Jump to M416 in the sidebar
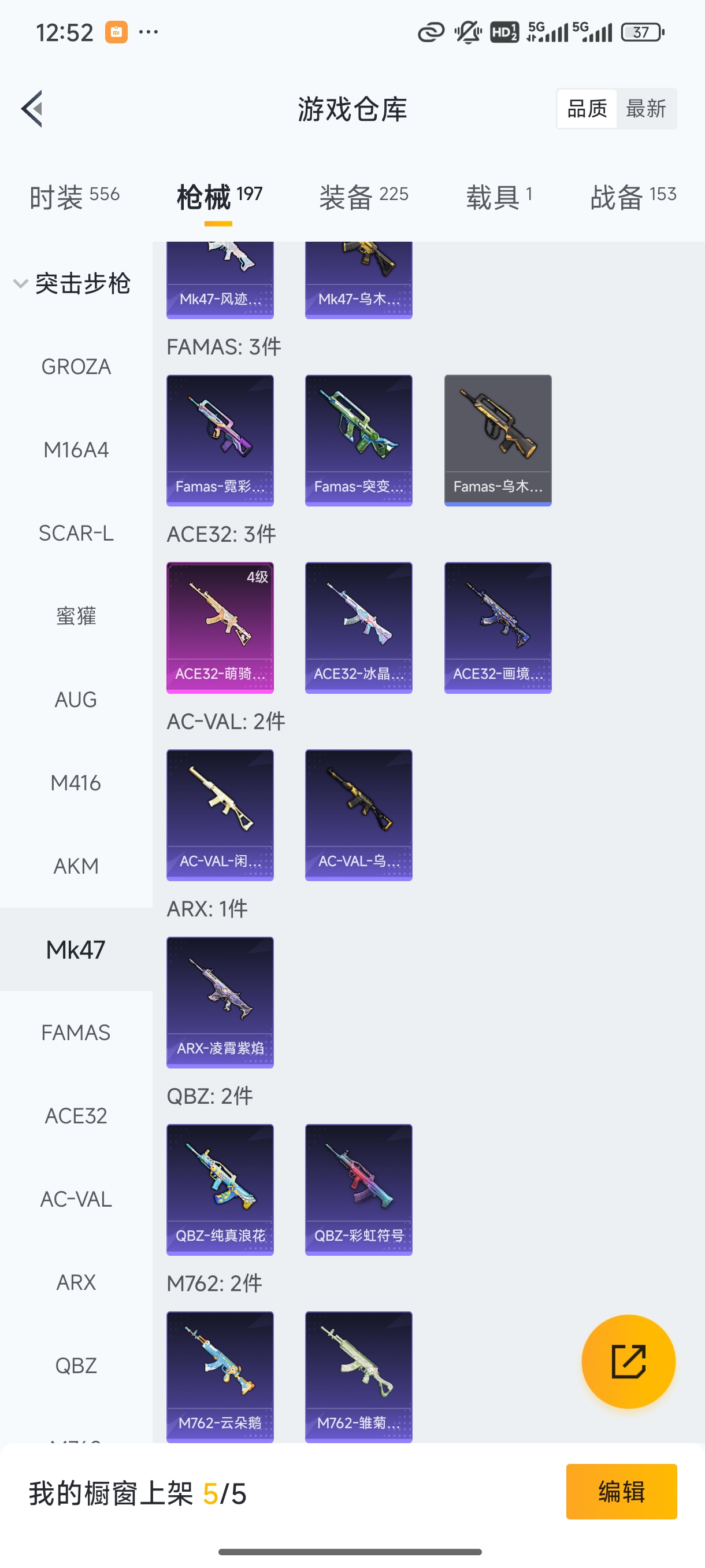Image resolution: width=705 pixels, height=1568 pixels. [x=76, y=783]
